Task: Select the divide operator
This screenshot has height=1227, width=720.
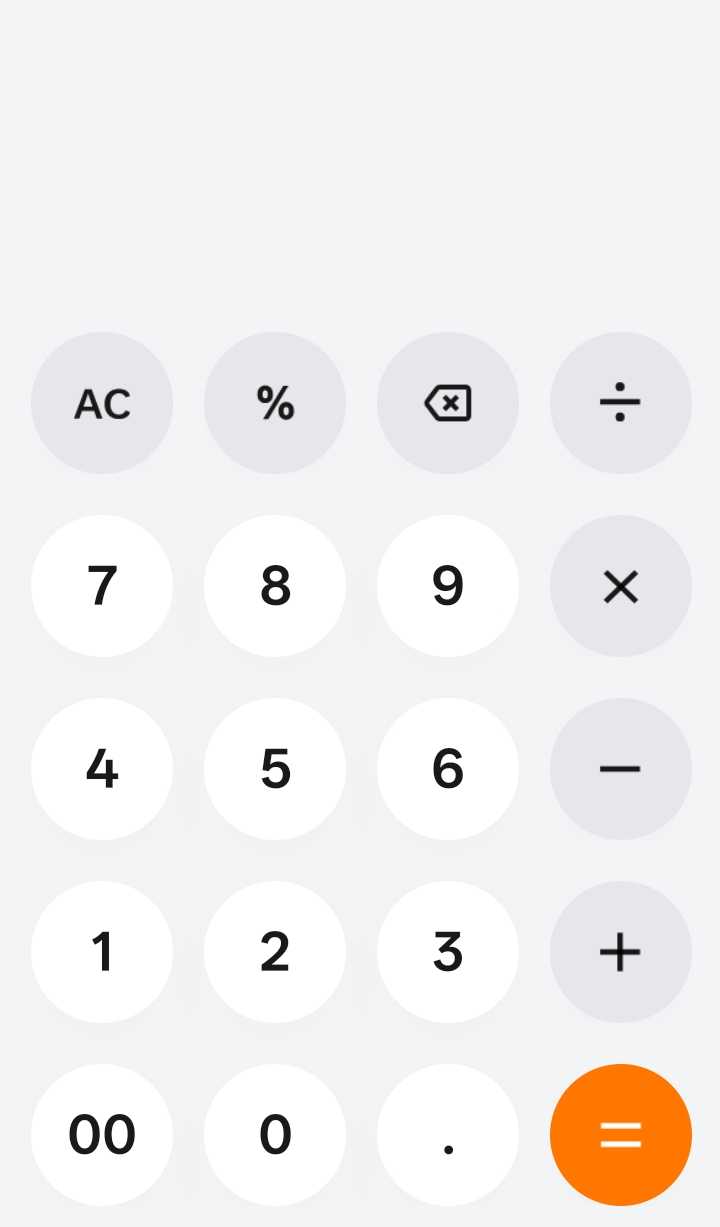Action: click(621, 403)
